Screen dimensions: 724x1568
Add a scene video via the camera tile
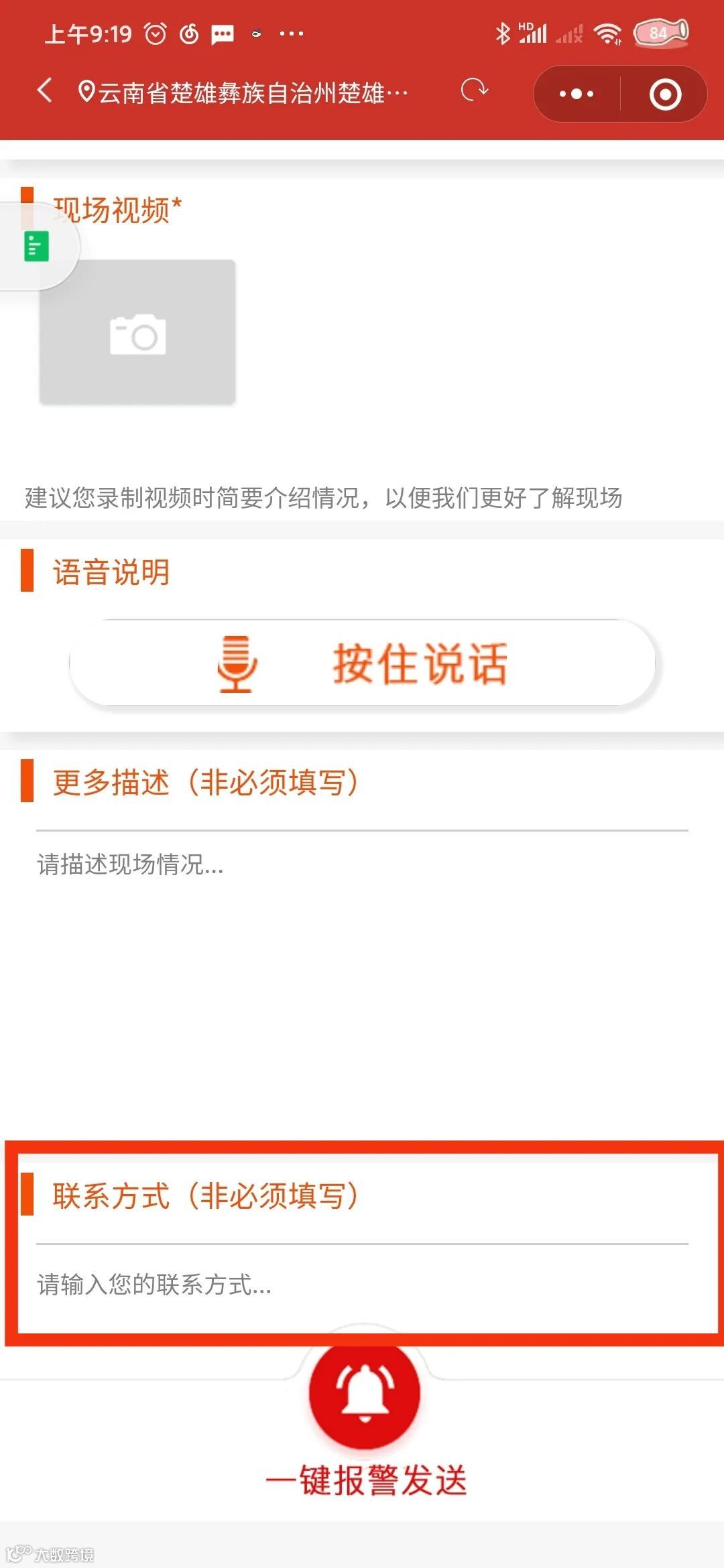pos(137,332)
